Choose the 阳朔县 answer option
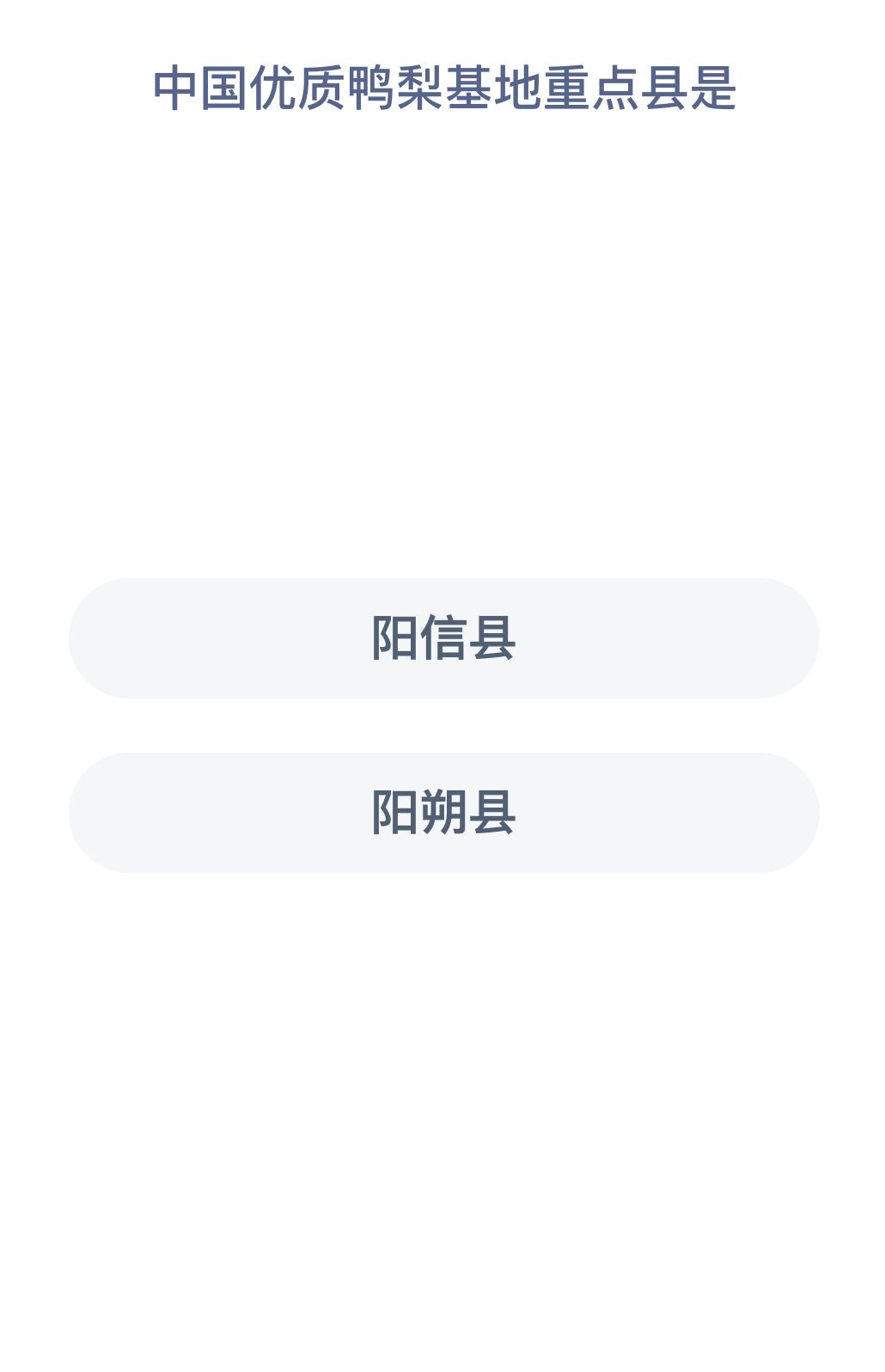Screen dimensions: 885x1372 (x=443, y=813)
